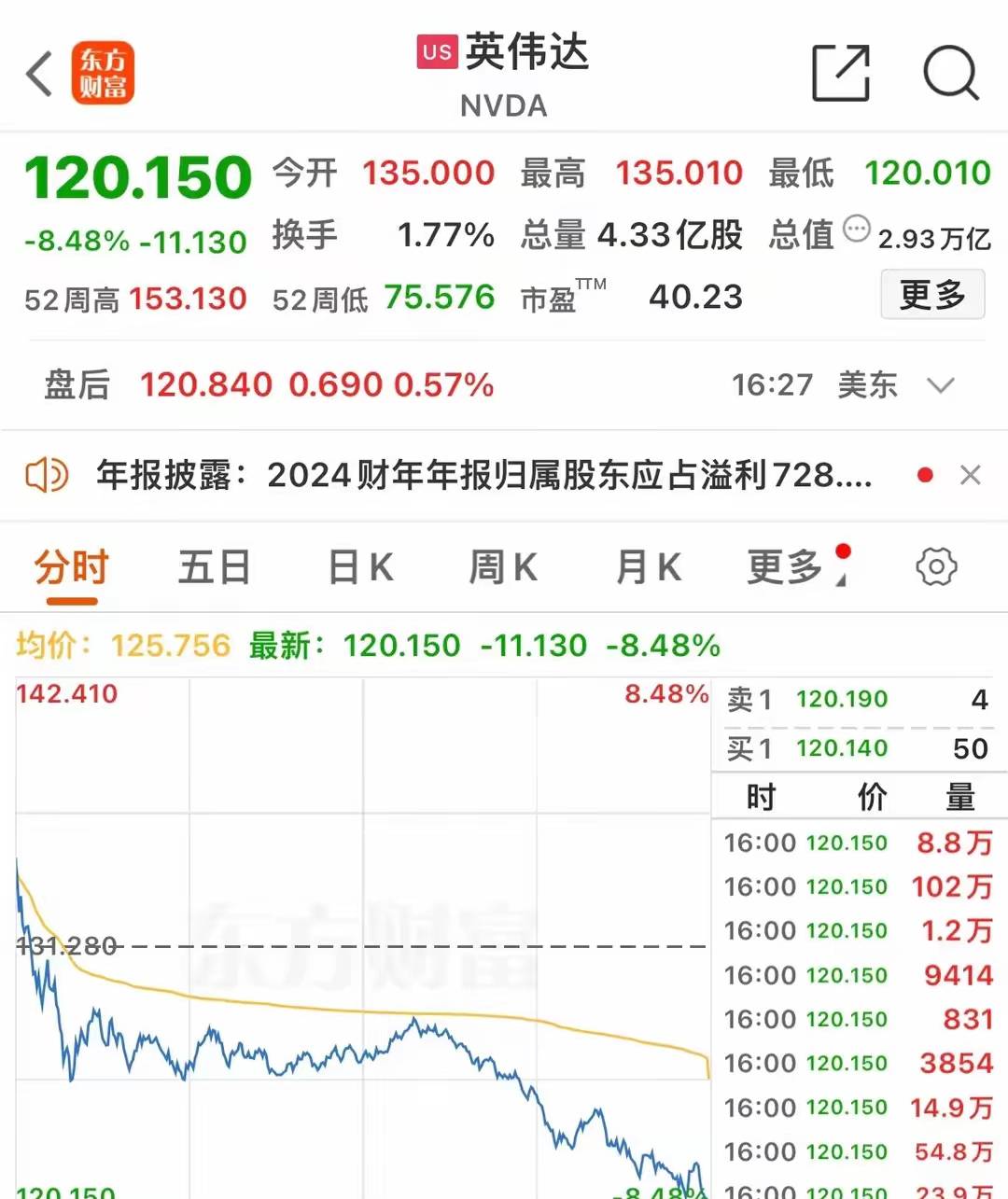Tap the announcement speaker icon
The height and width of the screenshot is (1199, 1008).
(x=47, y=475)
